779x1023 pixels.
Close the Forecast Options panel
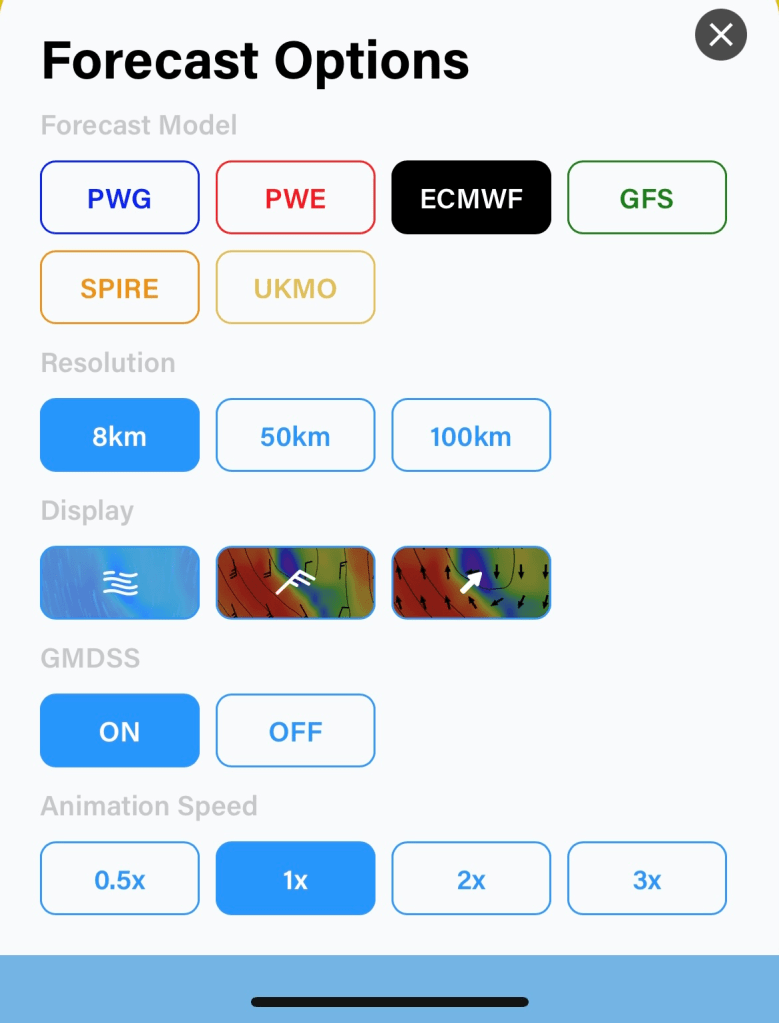click(x=720, y=35)
